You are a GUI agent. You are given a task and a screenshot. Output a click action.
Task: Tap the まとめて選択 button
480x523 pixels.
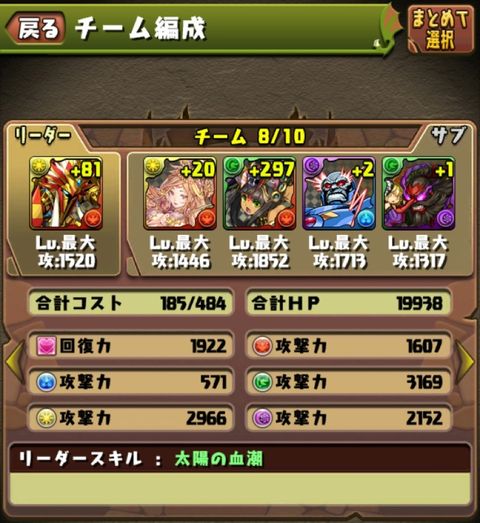pyautogui.click(x=440, y=29)
